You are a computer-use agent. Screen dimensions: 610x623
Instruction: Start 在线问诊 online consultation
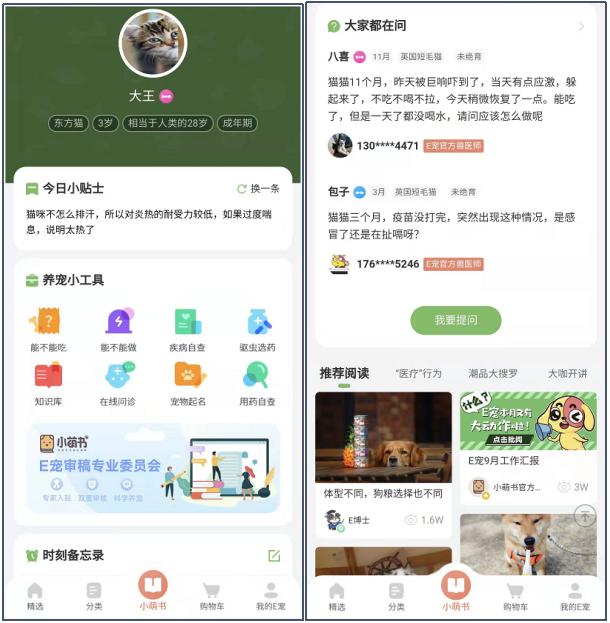(118, 384)
